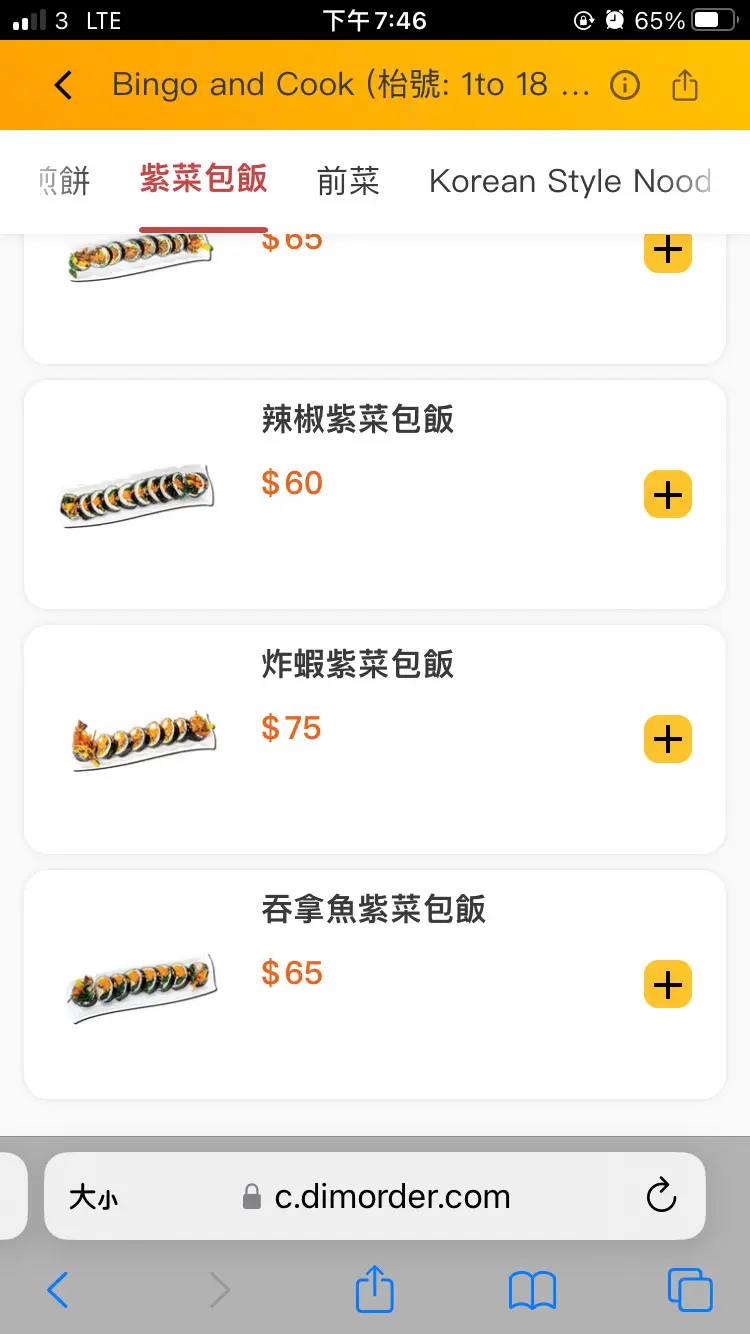
Task: Add 吞拿魚紫菜包飯 to the order
Action: click(668, 985)
